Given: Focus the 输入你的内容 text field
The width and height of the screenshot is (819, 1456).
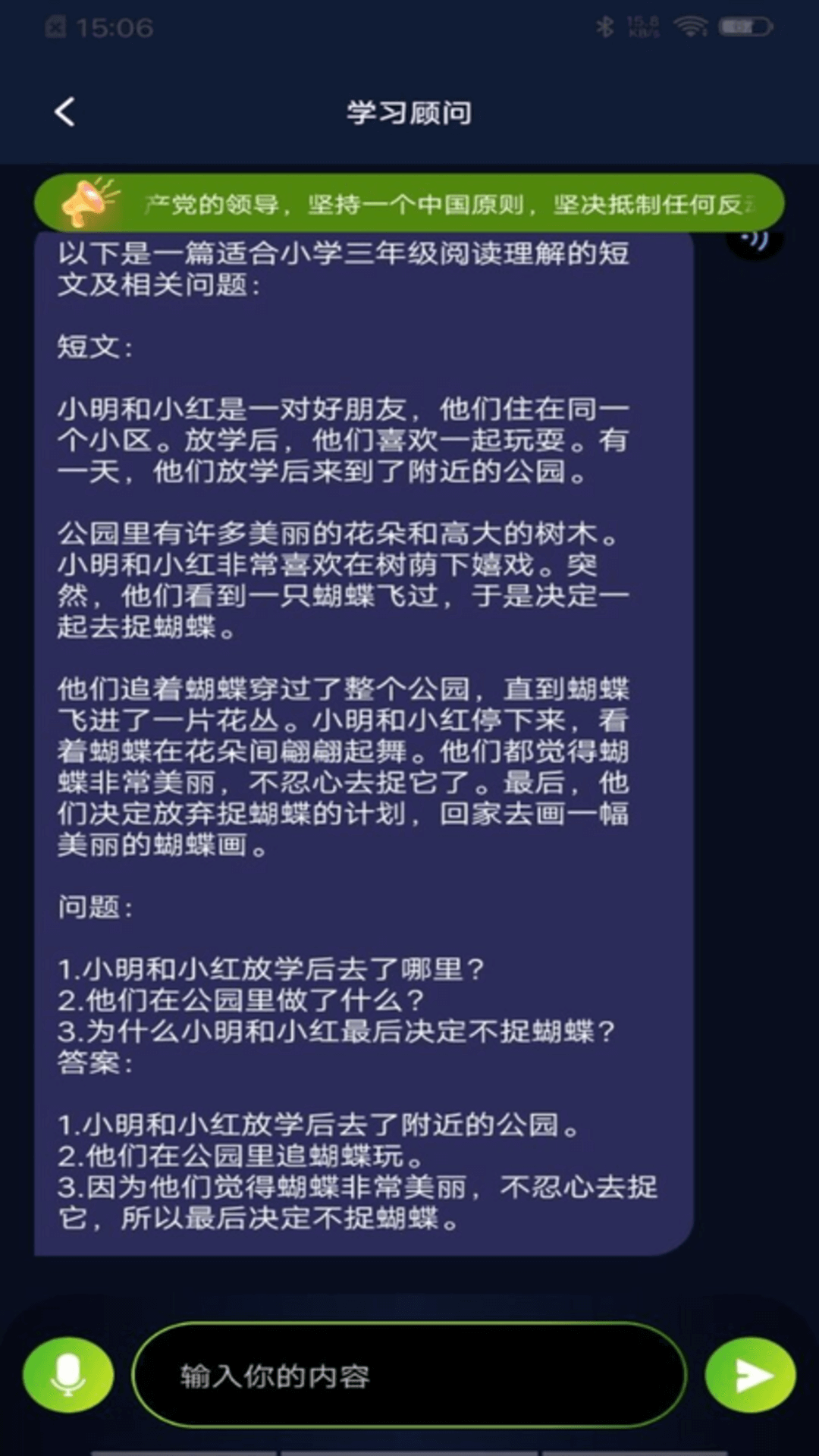Looking at the screenshot, I should click(x=409, y=1376).
